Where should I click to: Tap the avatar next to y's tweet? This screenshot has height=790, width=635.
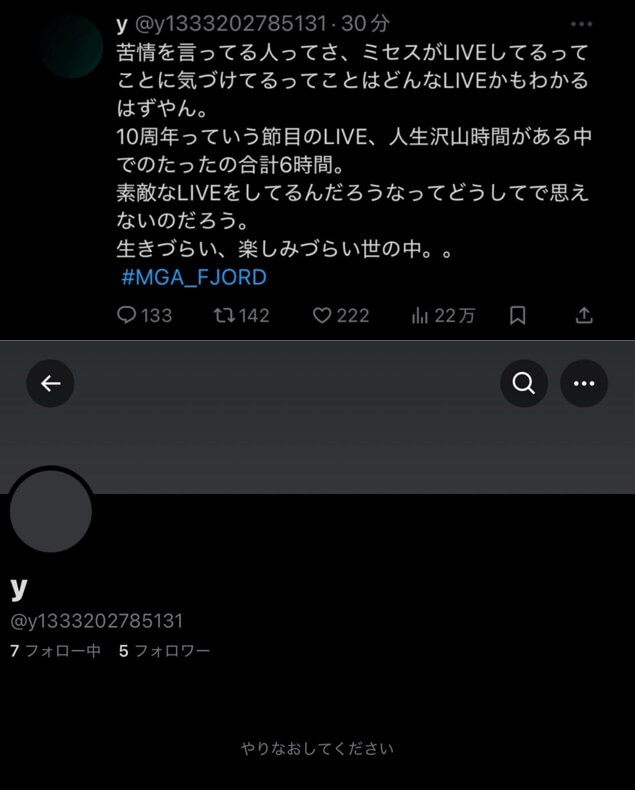71,47
